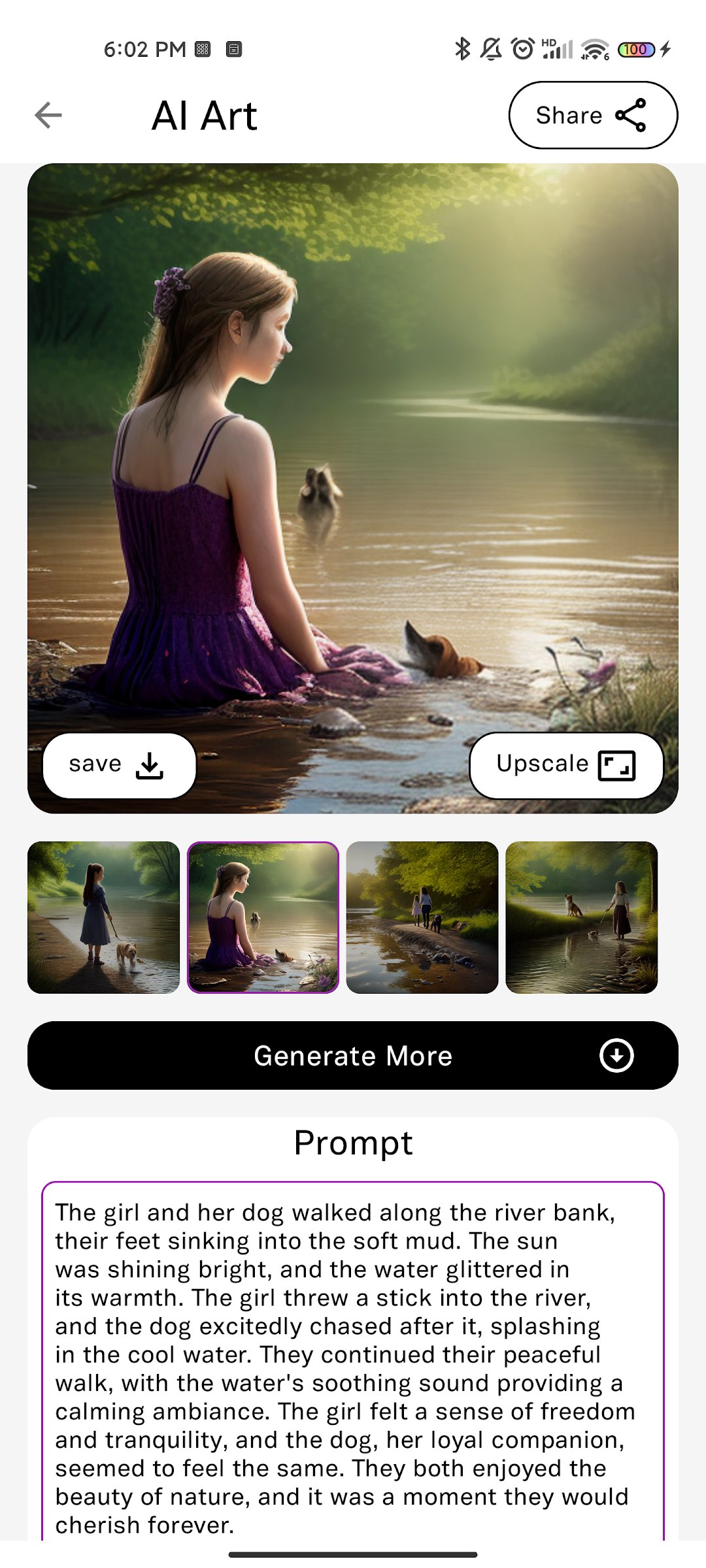Select the fourth thumbnail with fox by river
The width and height of the screenshot is (706, 1568).
(582, 917)
